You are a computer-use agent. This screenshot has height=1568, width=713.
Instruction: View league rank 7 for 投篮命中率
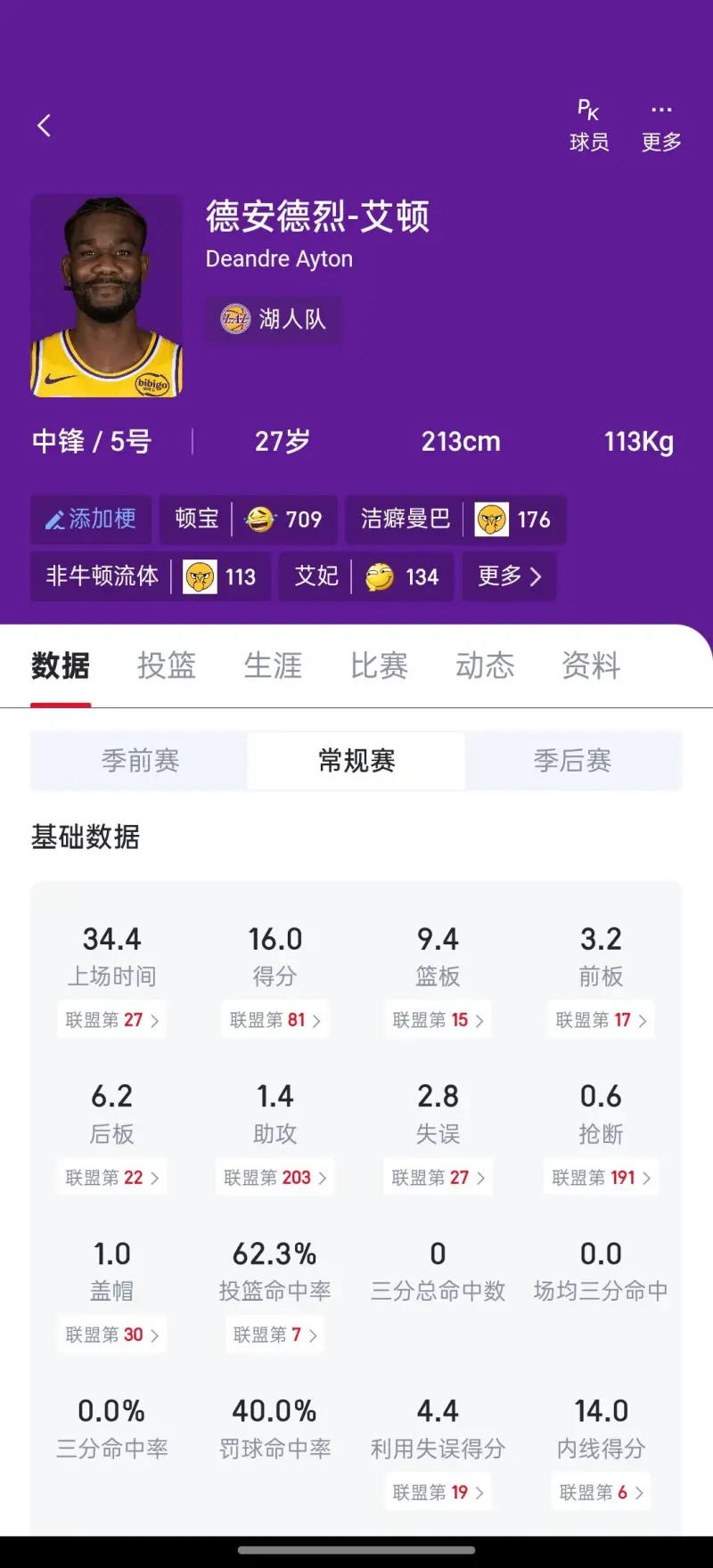click(x=275, y=1335)
